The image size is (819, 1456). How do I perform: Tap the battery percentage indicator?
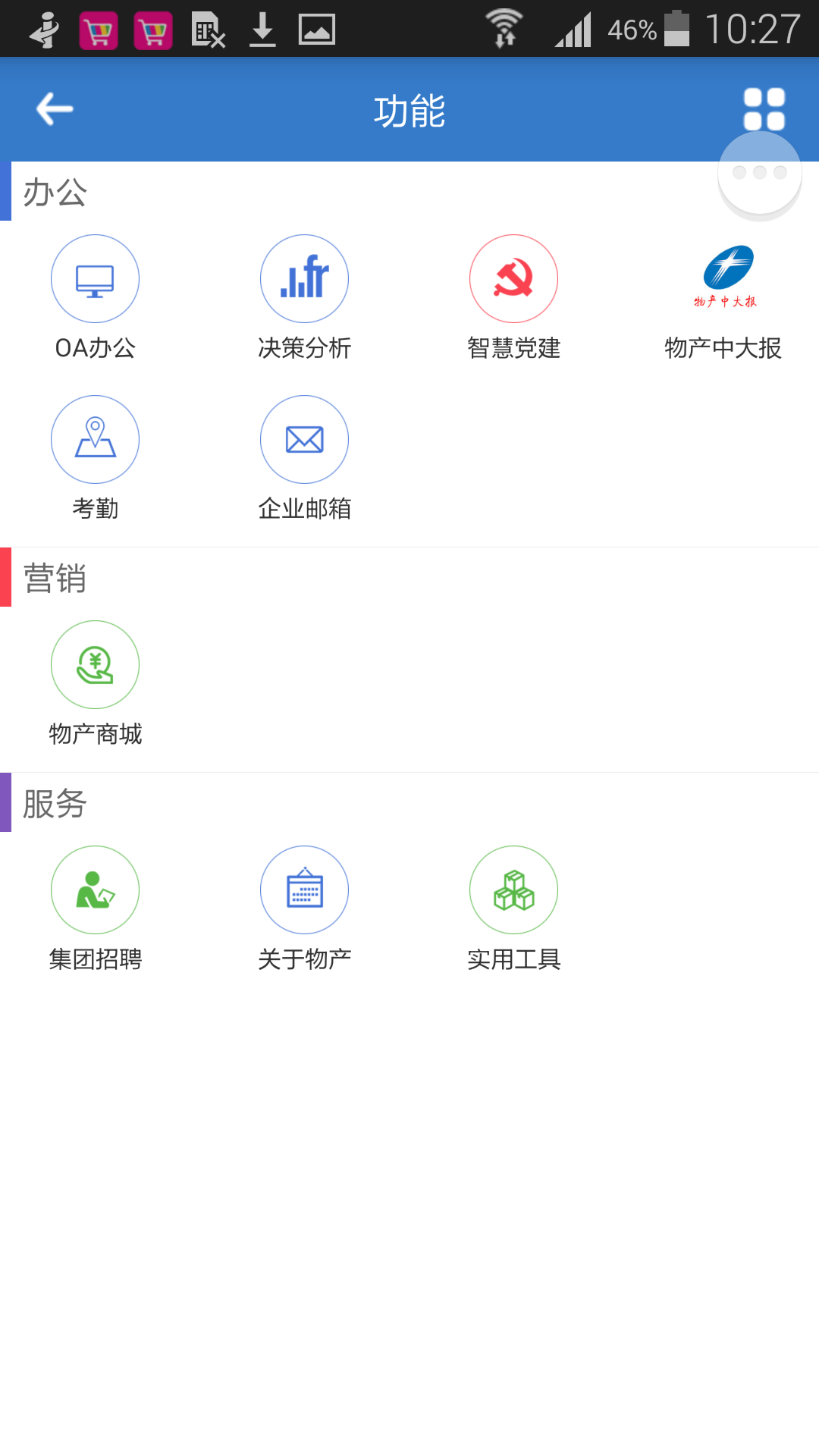[x=632, y=29]
